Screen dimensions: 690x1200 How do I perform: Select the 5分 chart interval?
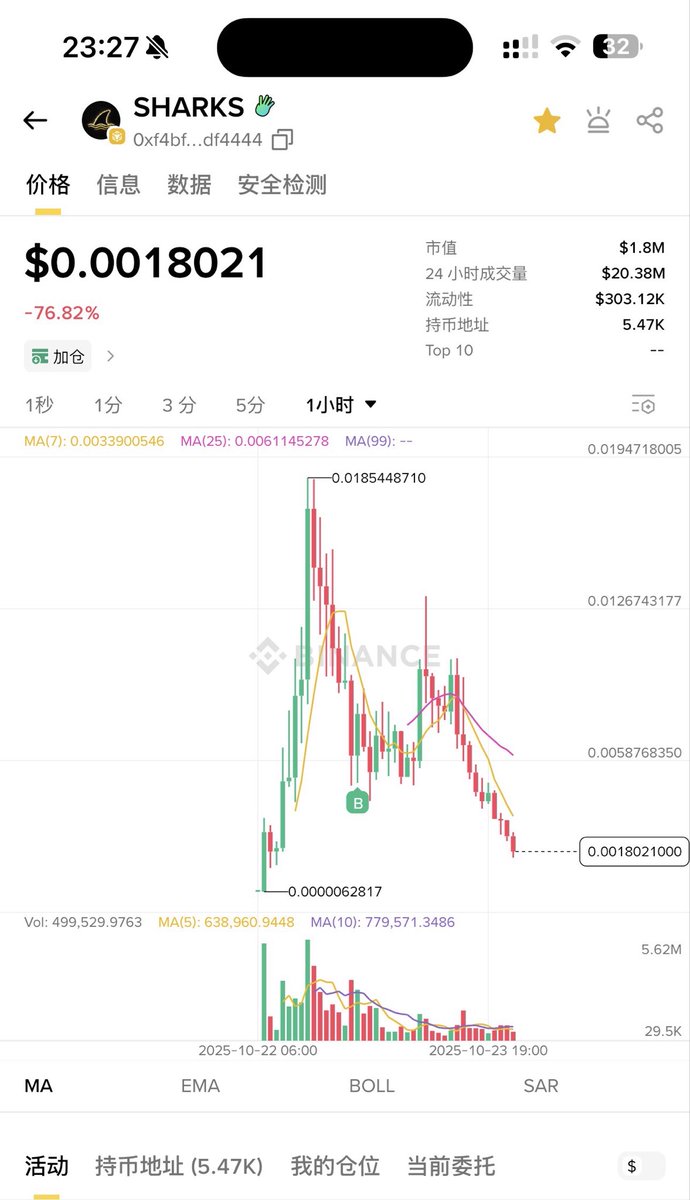pyautogui.click(x=250, y=405)
